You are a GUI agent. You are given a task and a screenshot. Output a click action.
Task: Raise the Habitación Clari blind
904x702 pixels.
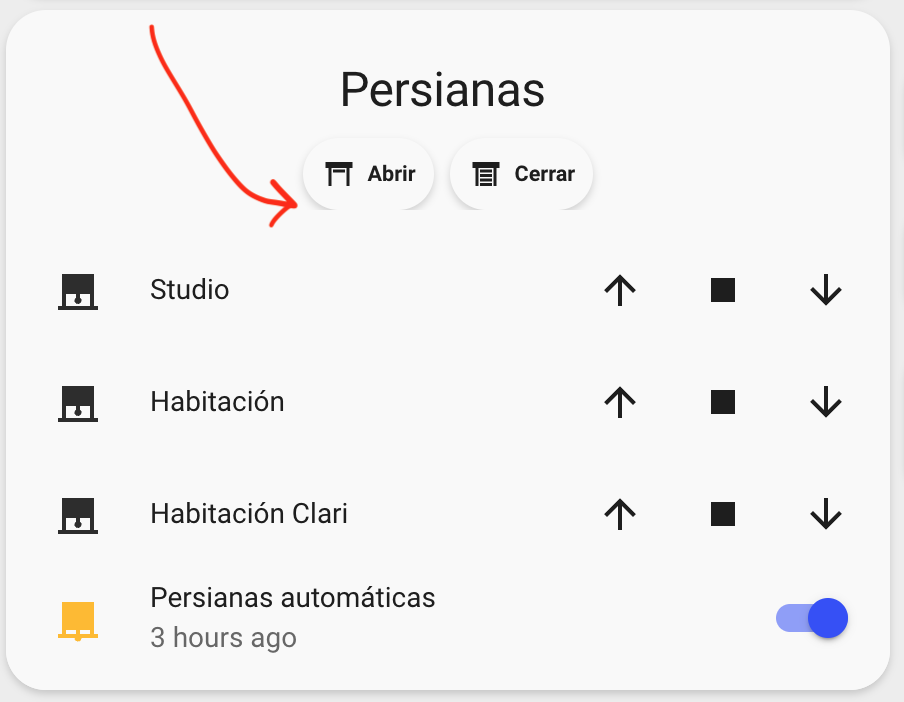pyautogui.click(x=620, y=515)
